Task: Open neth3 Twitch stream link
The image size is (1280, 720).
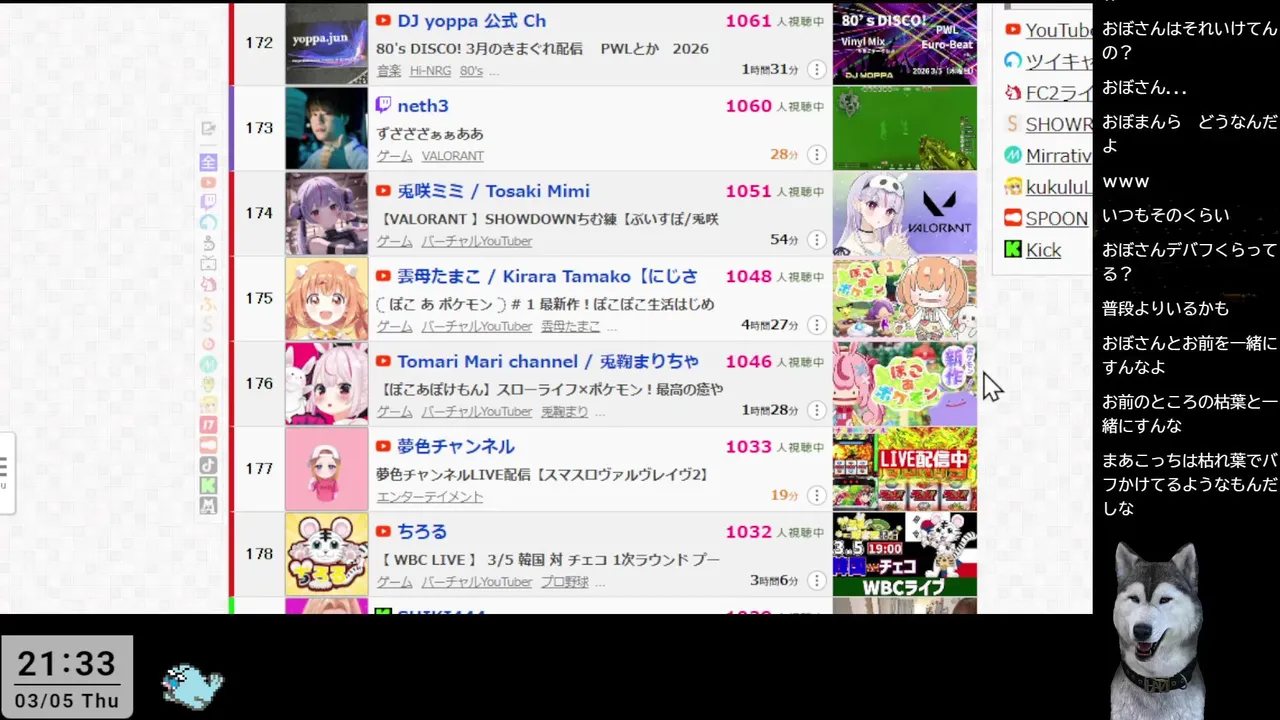Action: (422, 106)
